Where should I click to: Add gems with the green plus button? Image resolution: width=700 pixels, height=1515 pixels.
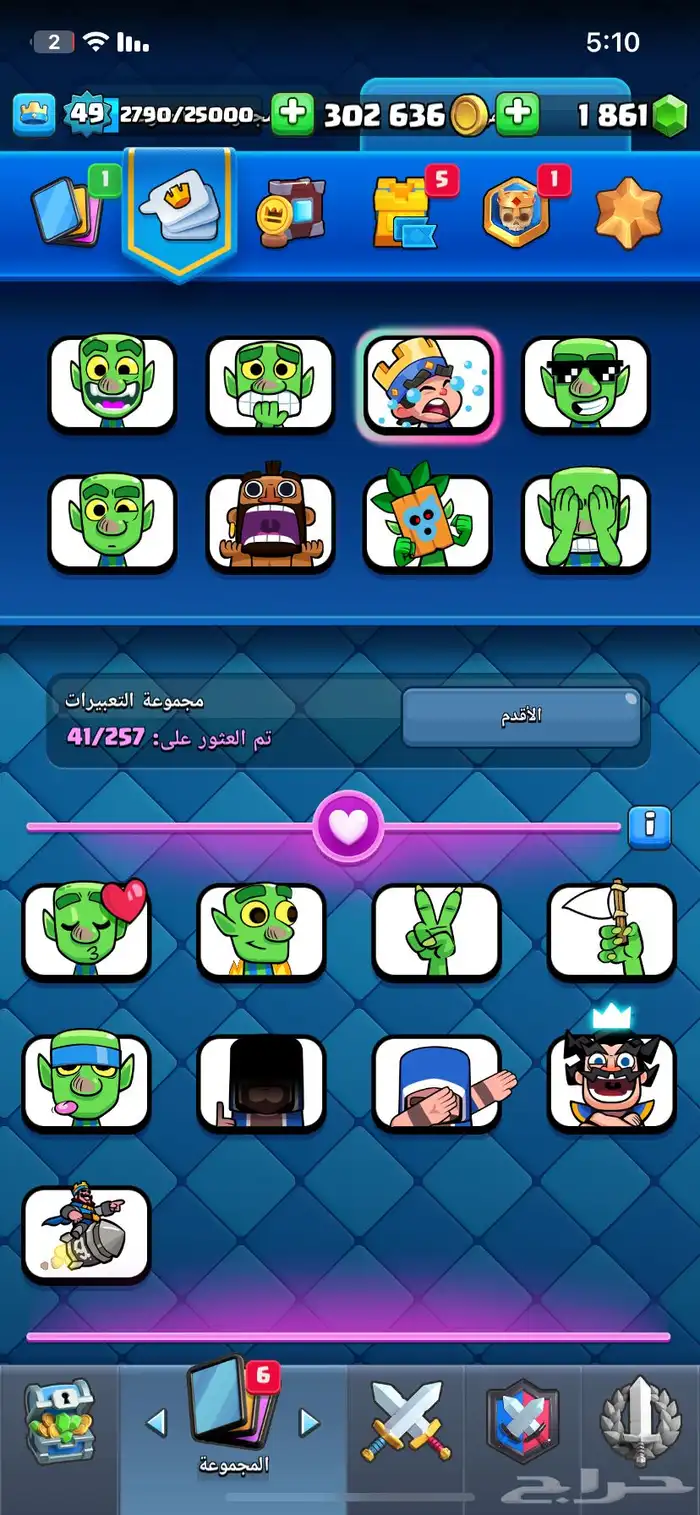pyautogui.click(x=517, y=115)
